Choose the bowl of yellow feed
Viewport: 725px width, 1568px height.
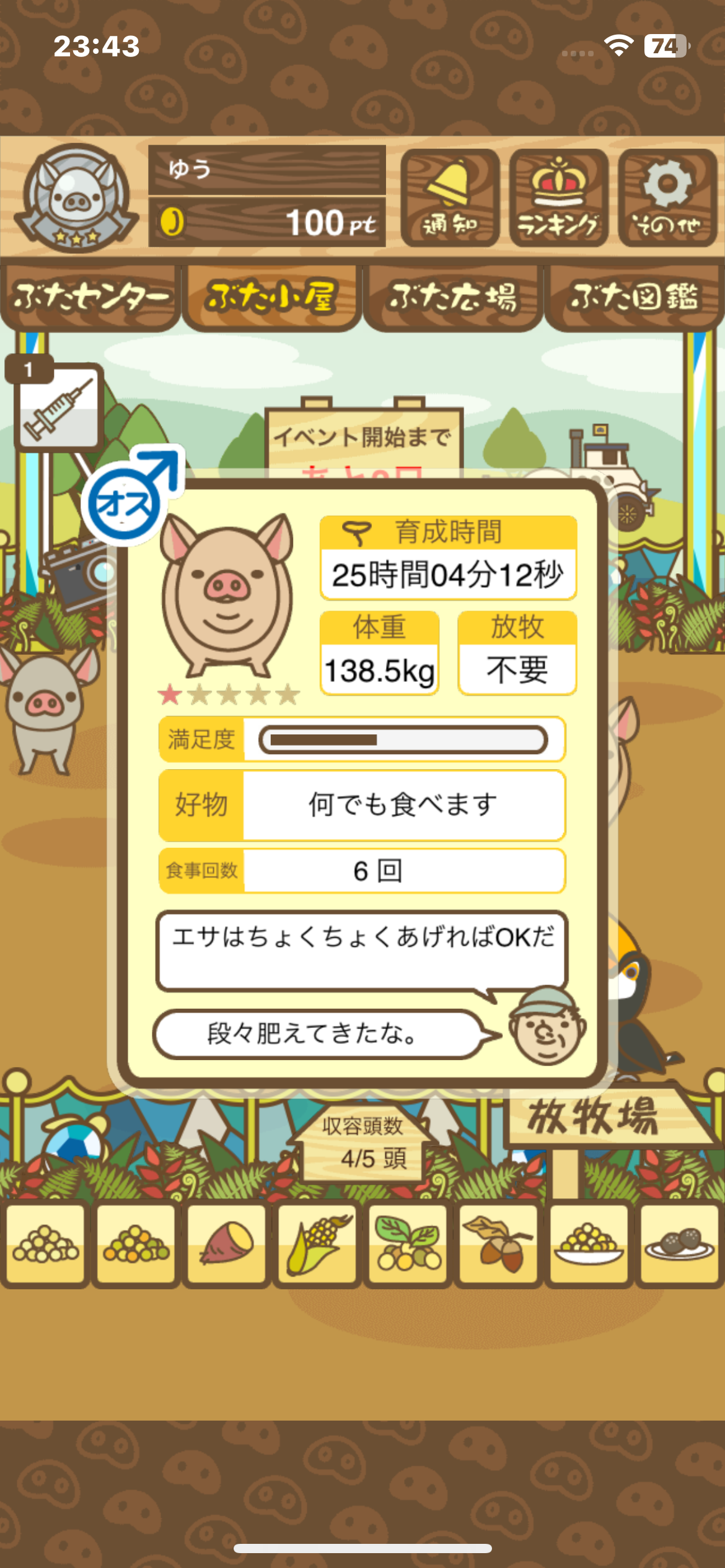589,1244
